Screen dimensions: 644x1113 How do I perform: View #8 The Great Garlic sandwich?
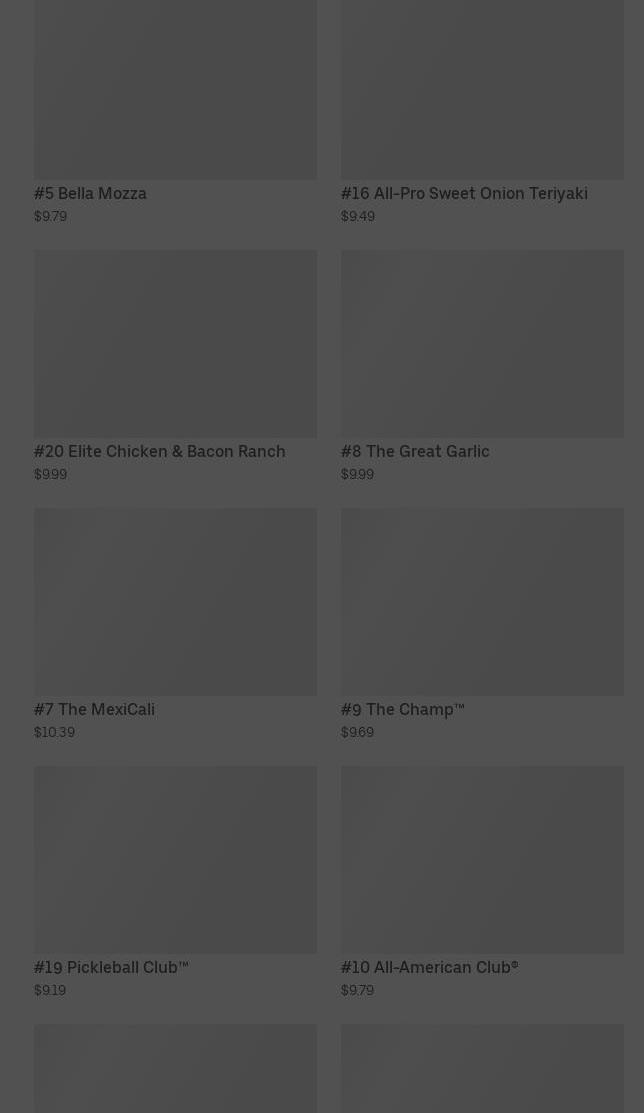[482, 366]
